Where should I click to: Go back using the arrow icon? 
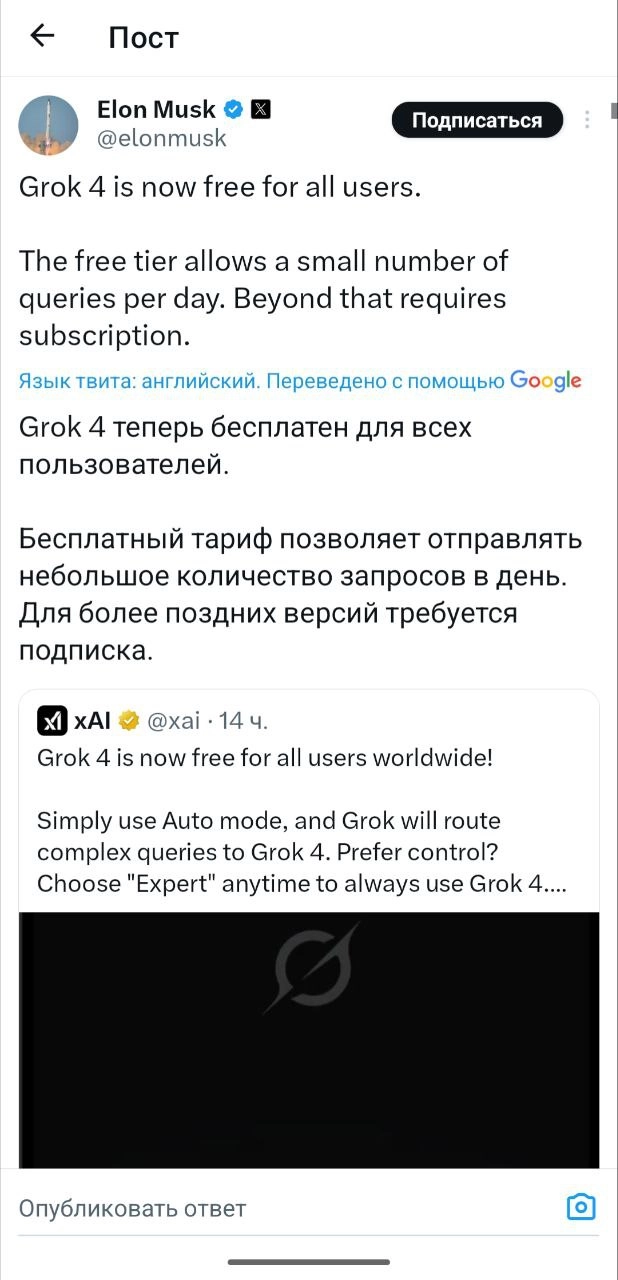[x=42, y=37]
